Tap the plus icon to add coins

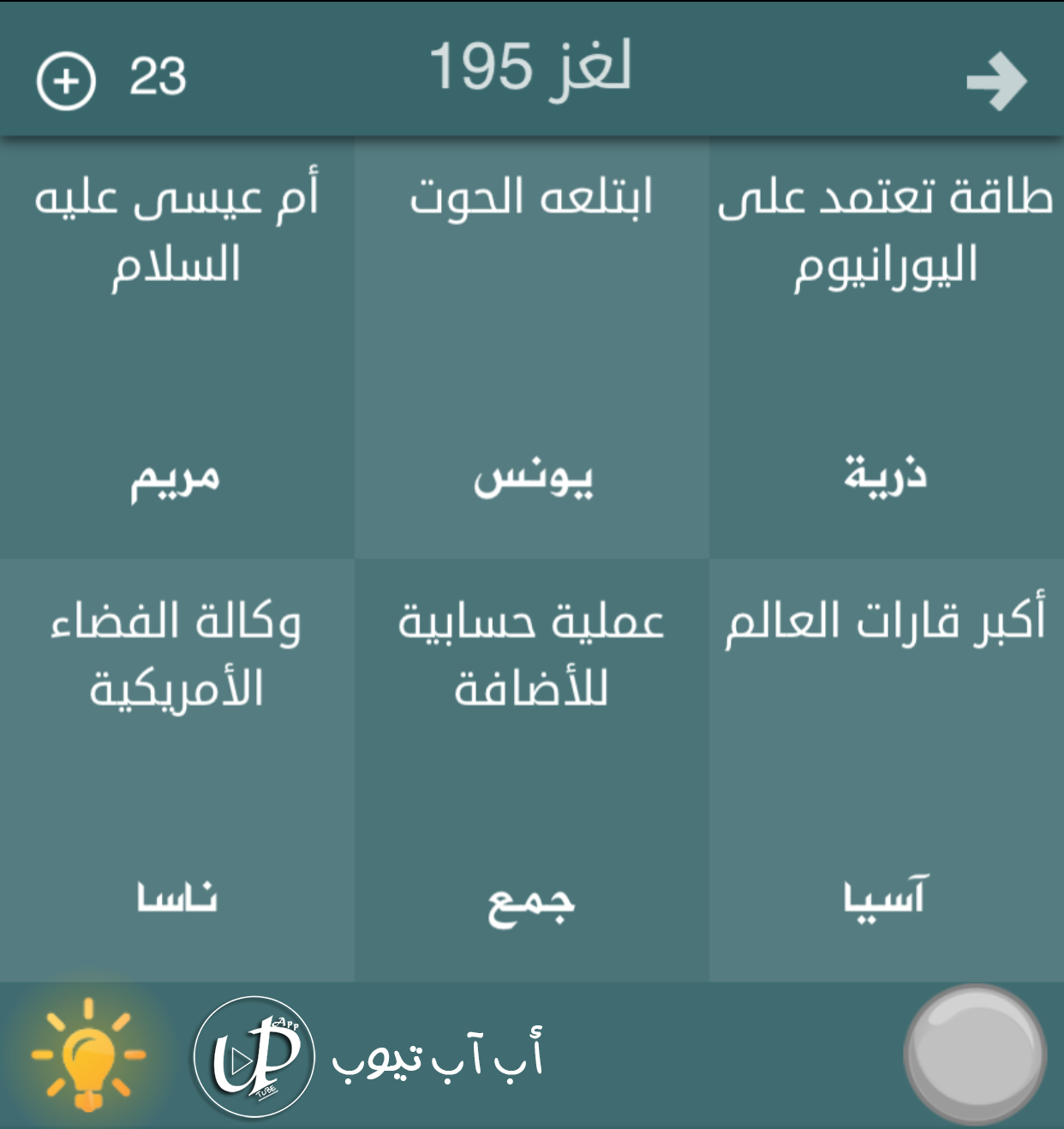66,81
